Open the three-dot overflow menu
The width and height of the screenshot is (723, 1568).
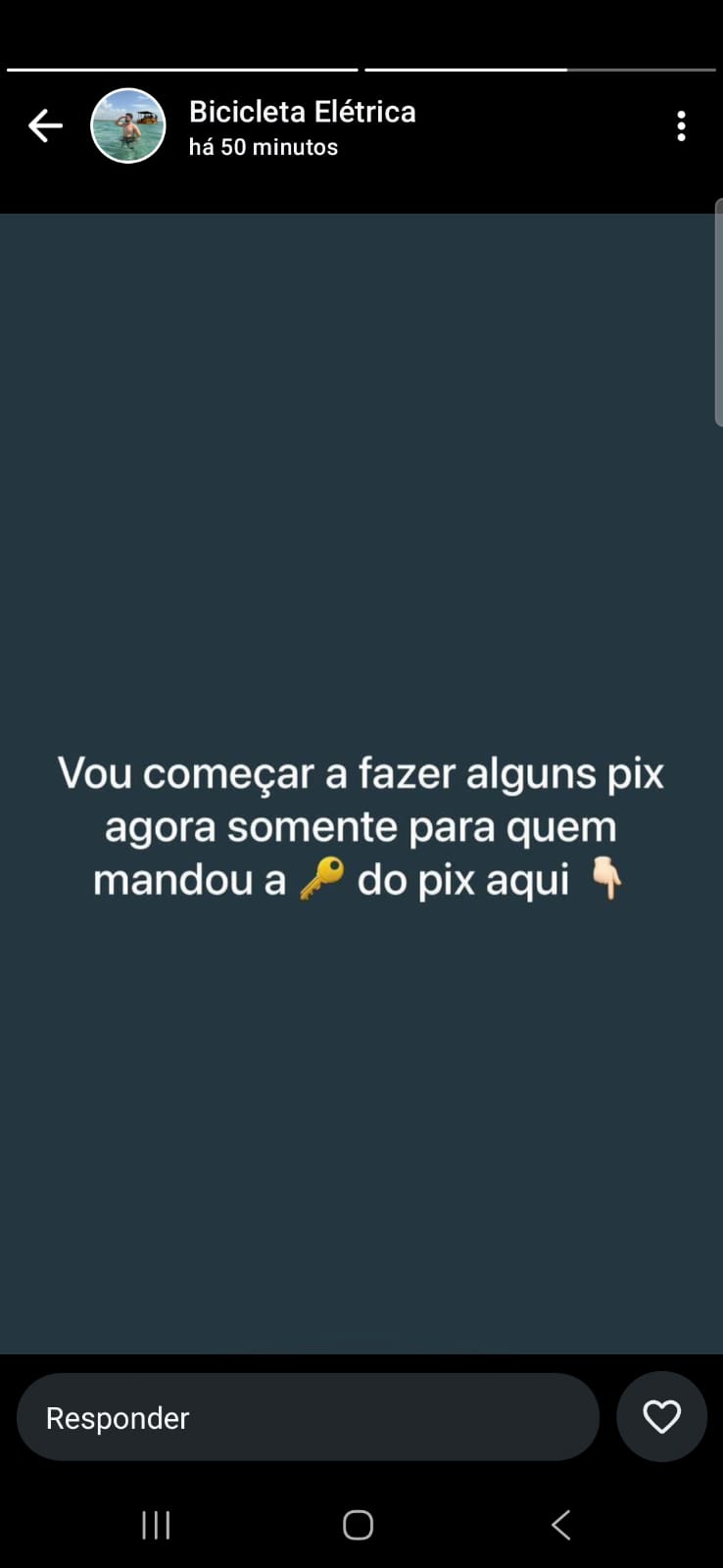681,125
